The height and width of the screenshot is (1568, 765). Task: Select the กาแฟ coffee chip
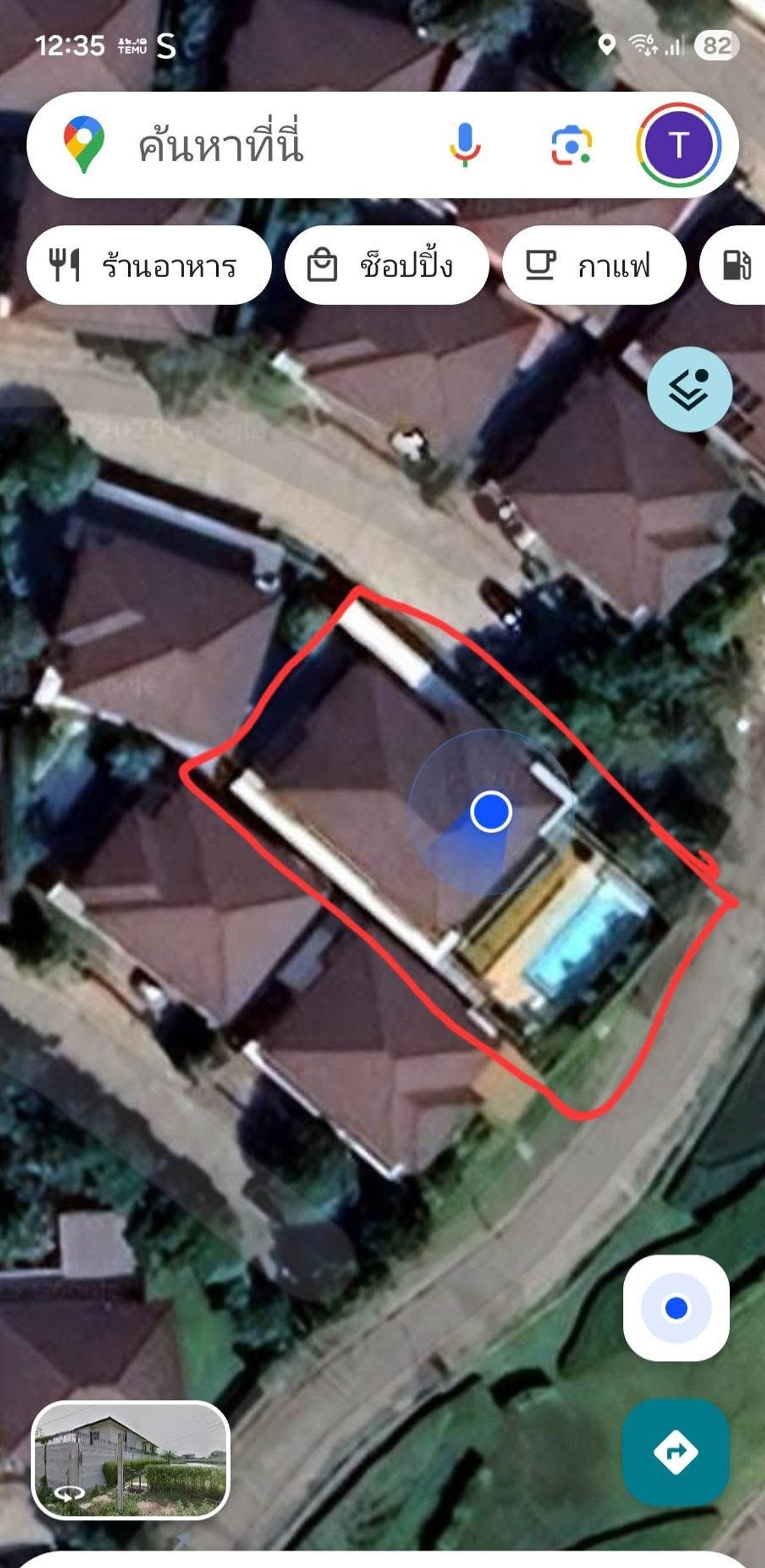594,265
